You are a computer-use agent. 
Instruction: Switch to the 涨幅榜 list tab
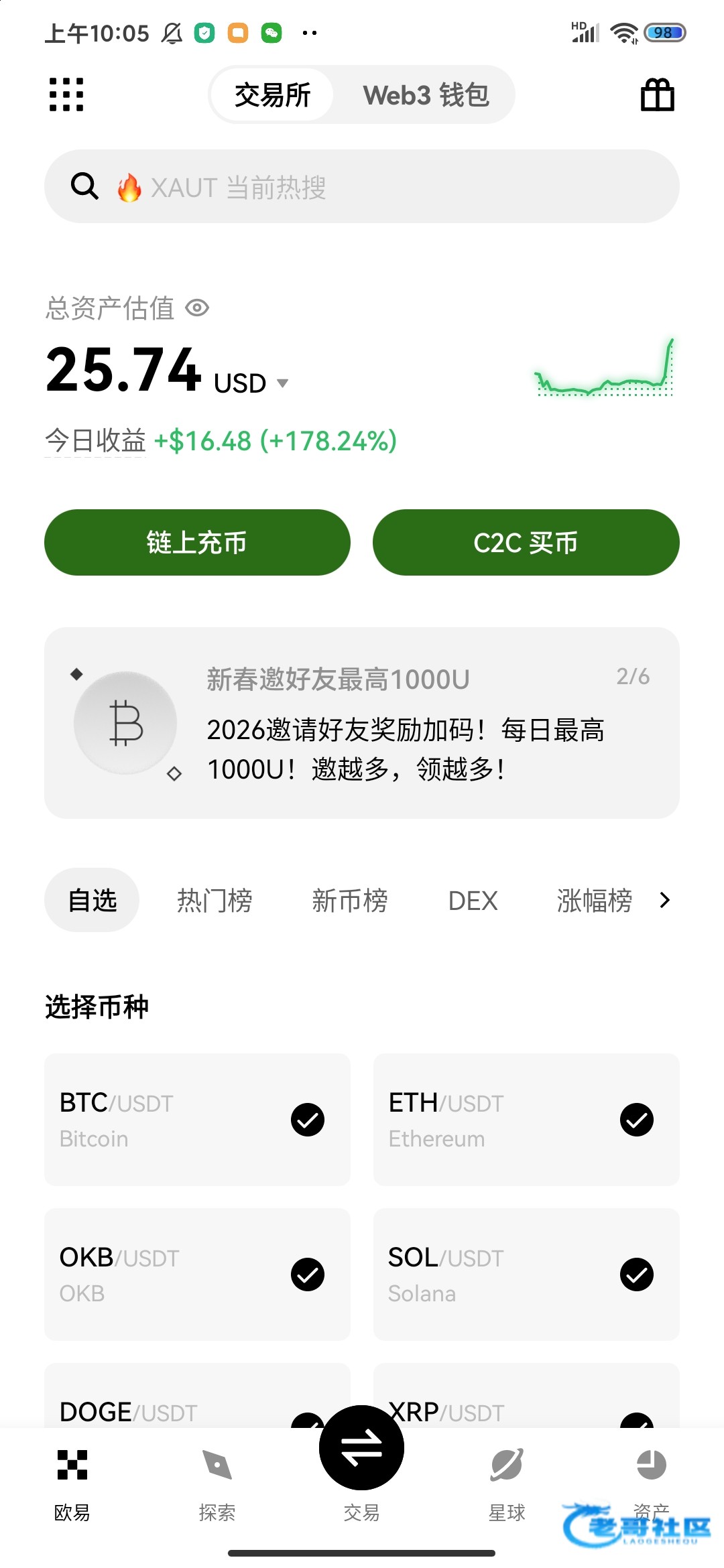pos(594,900)
